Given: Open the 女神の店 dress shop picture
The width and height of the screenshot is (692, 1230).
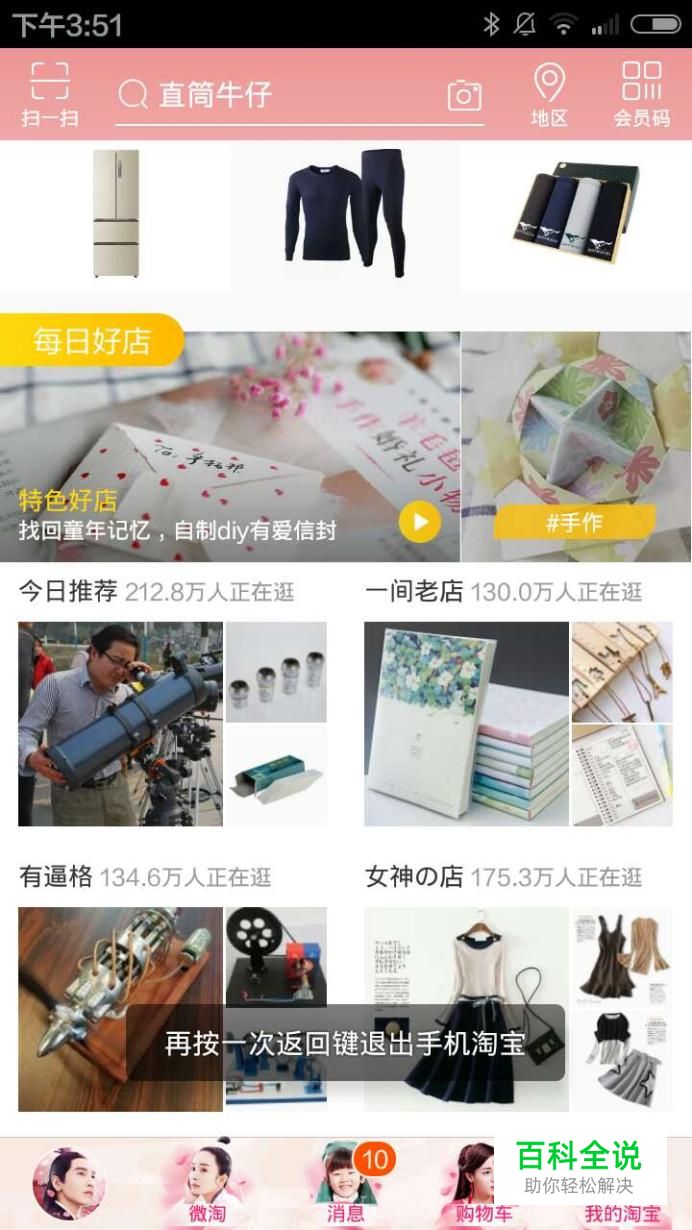Looking at the screenshot, I should (x=466, y=1008).
